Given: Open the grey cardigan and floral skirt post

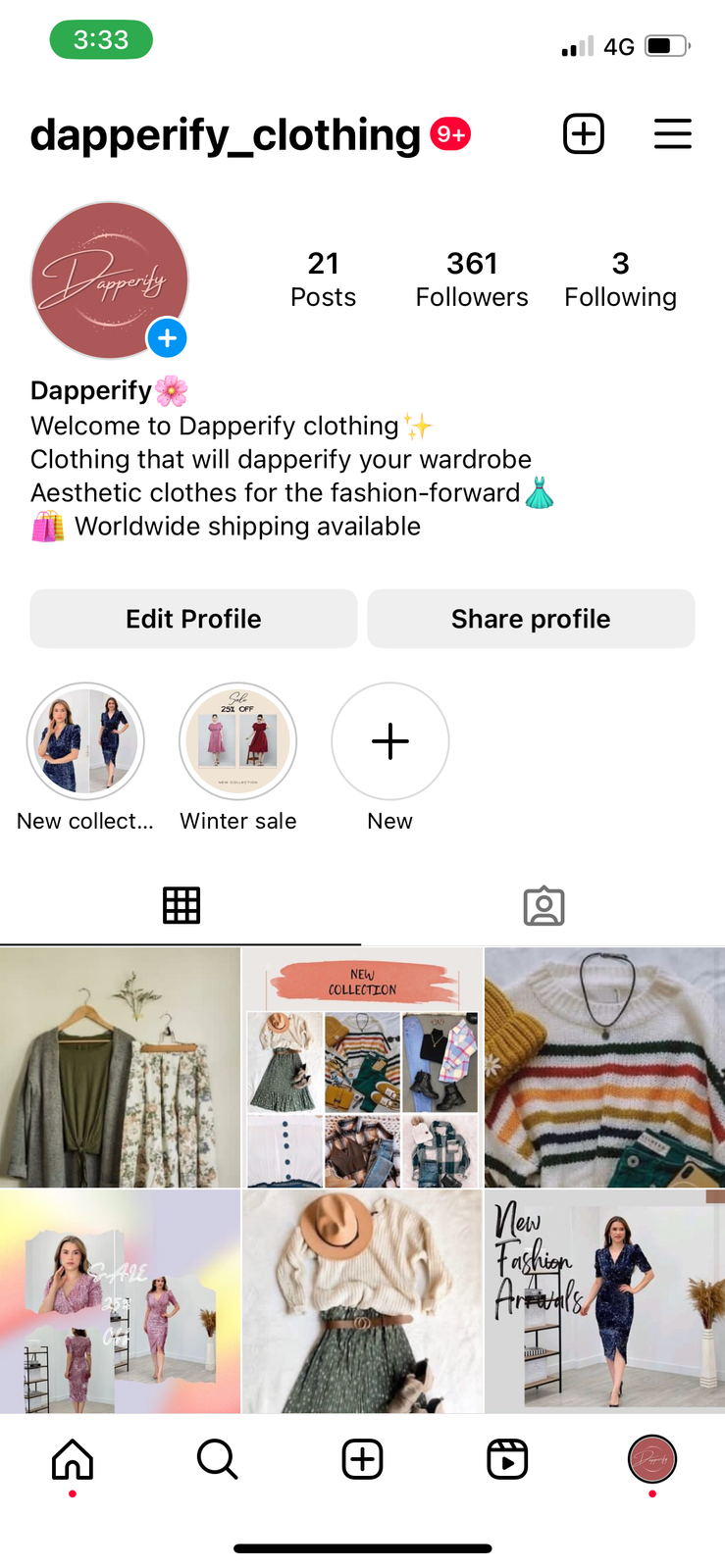Looking at the screenshot, I should [x=120, y=1067].
